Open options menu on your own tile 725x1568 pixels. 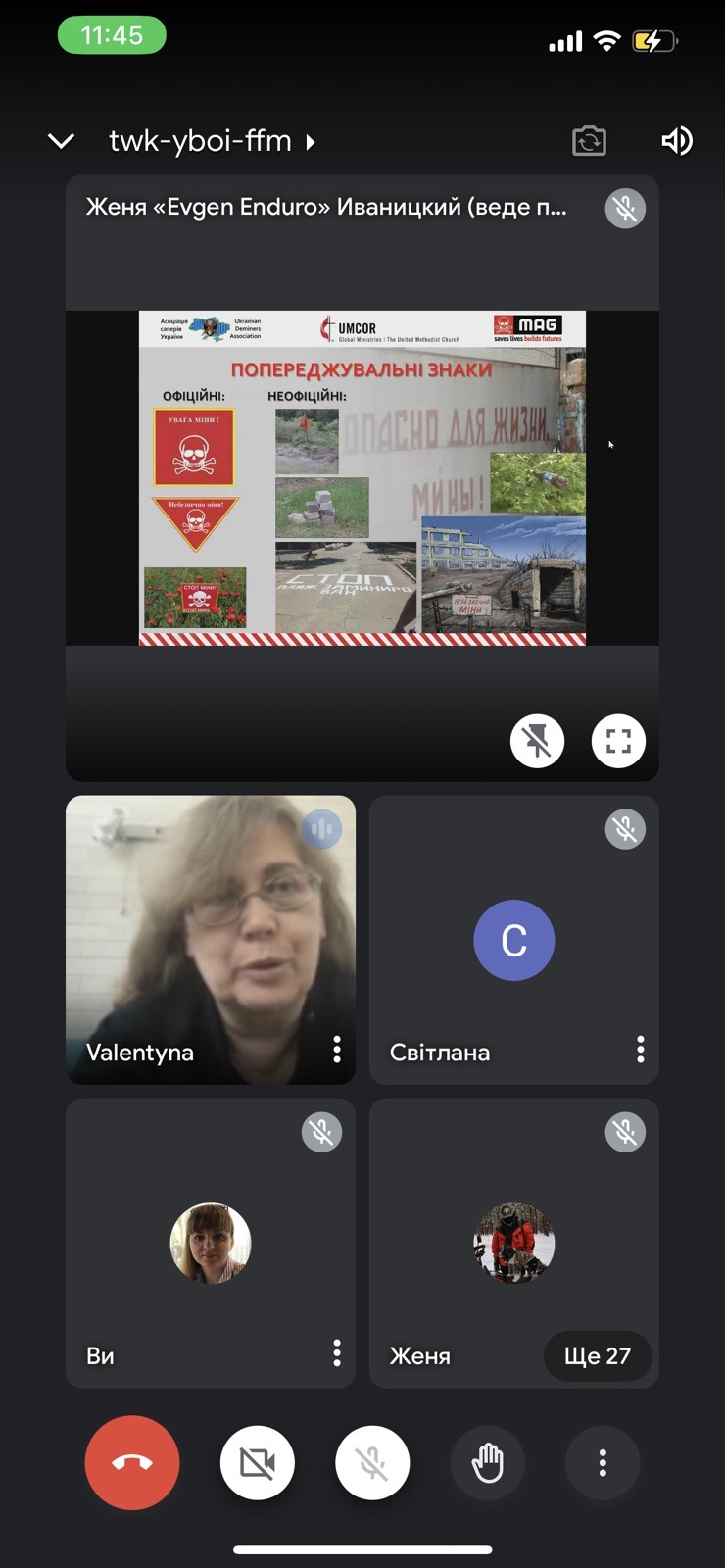click(336, 1353)
